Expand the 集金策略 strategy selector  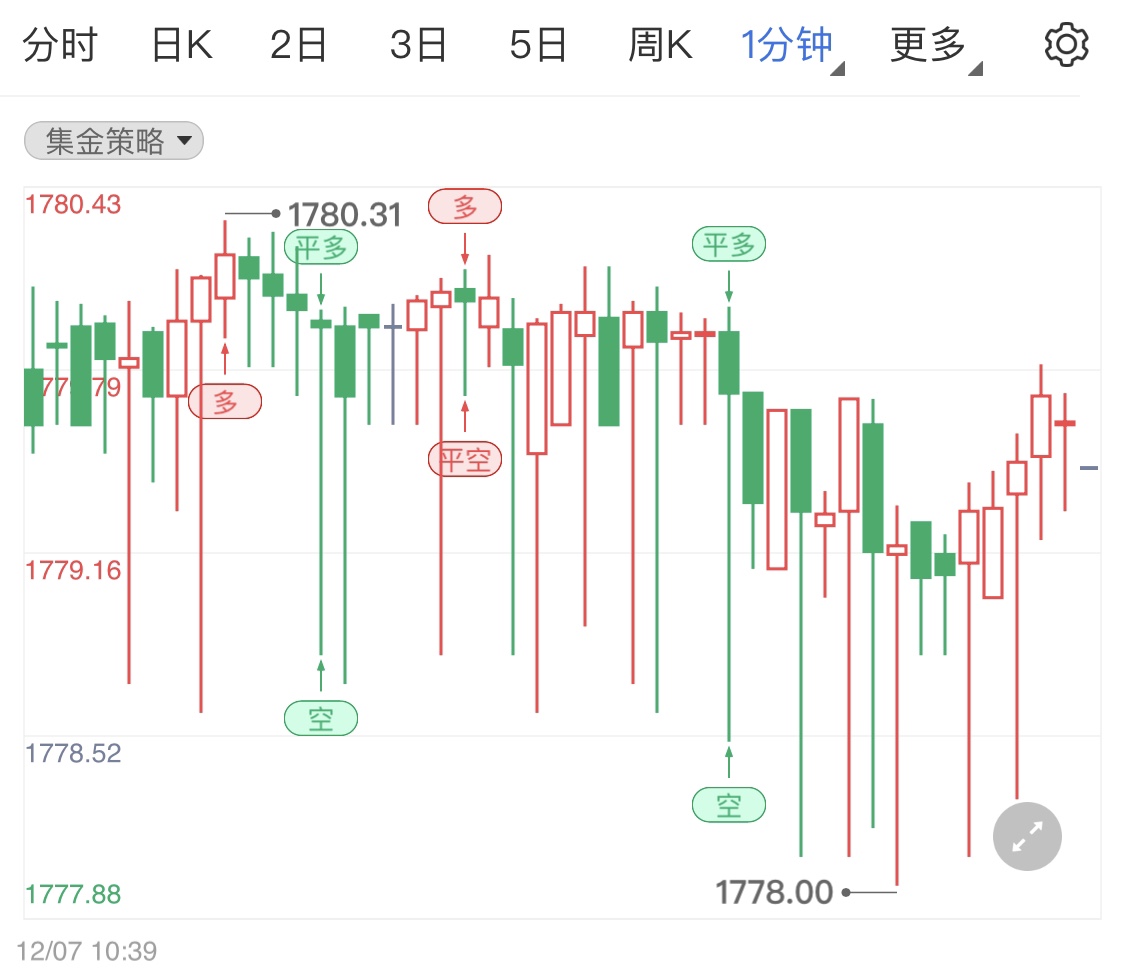tap(114, 142)
